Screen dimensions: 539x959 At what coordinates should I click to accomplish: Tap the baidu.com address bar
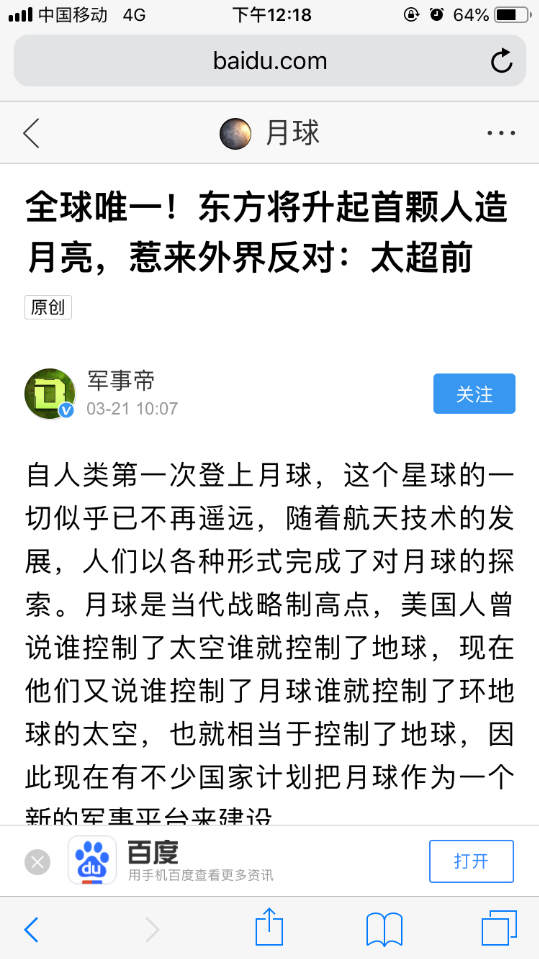click(269, 61)
